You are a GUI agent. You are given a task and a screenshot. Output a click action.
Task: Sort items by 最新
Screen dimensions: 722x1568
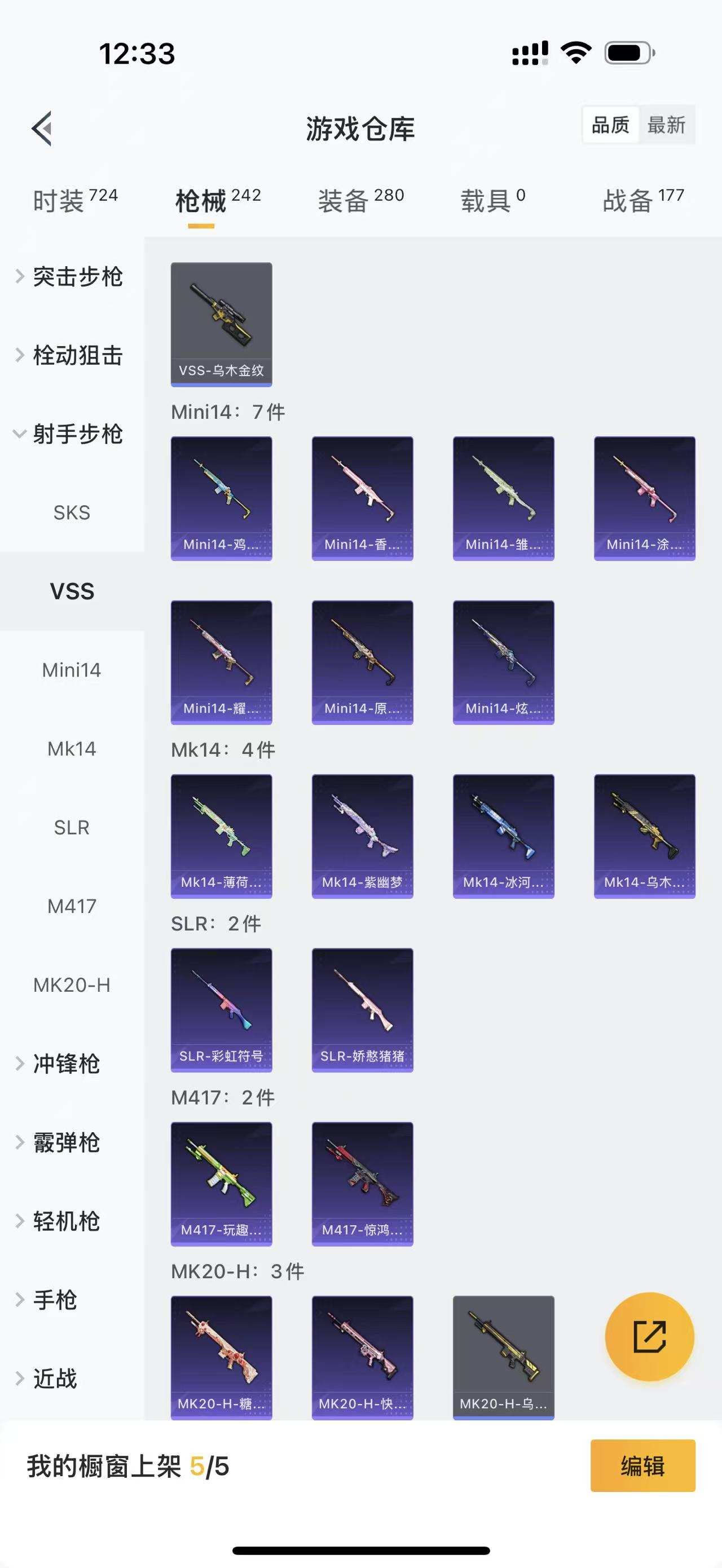[x=666, y=125]
